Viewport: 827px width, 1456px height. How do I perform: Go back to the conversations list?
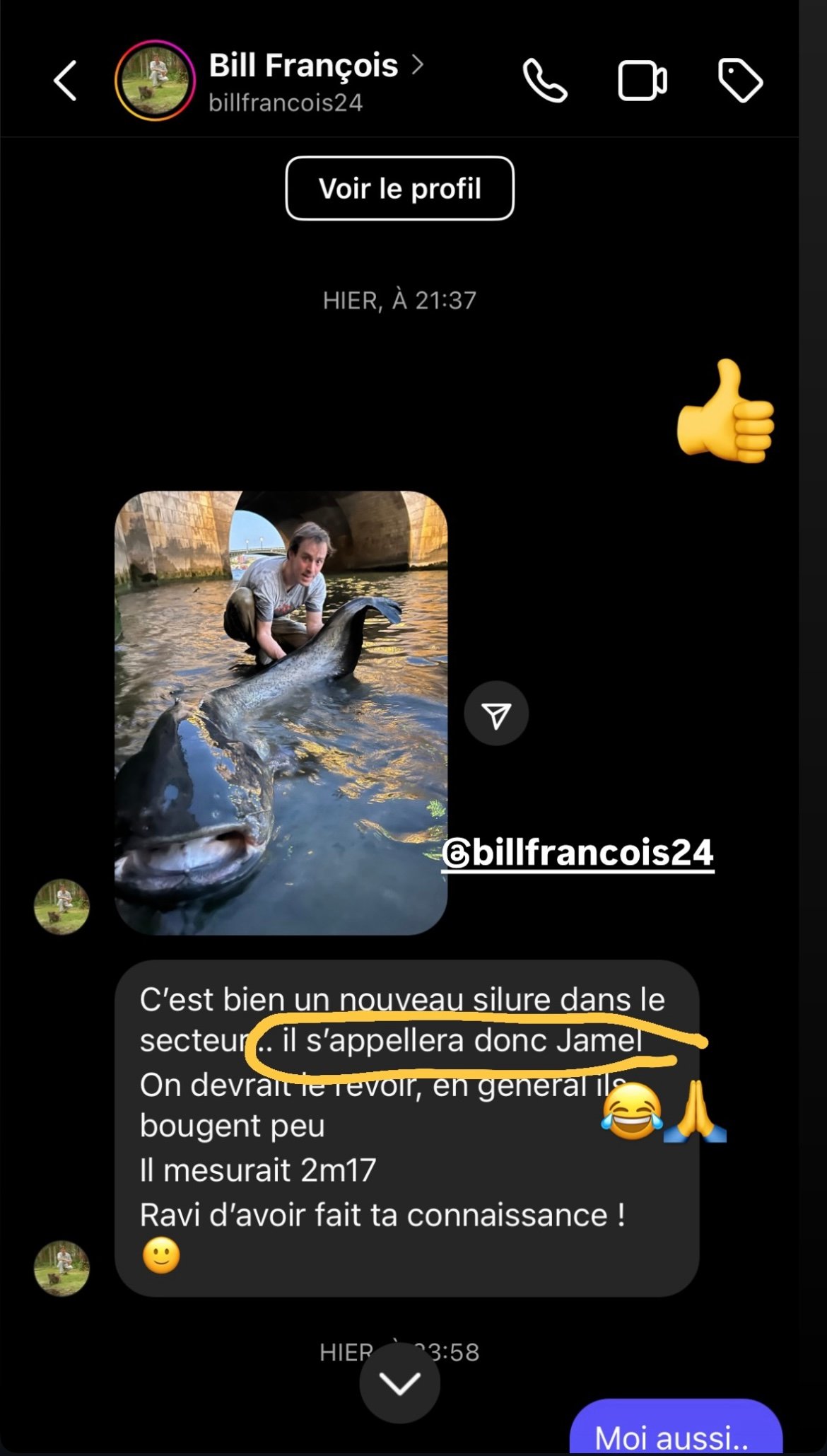coord(65,81)
